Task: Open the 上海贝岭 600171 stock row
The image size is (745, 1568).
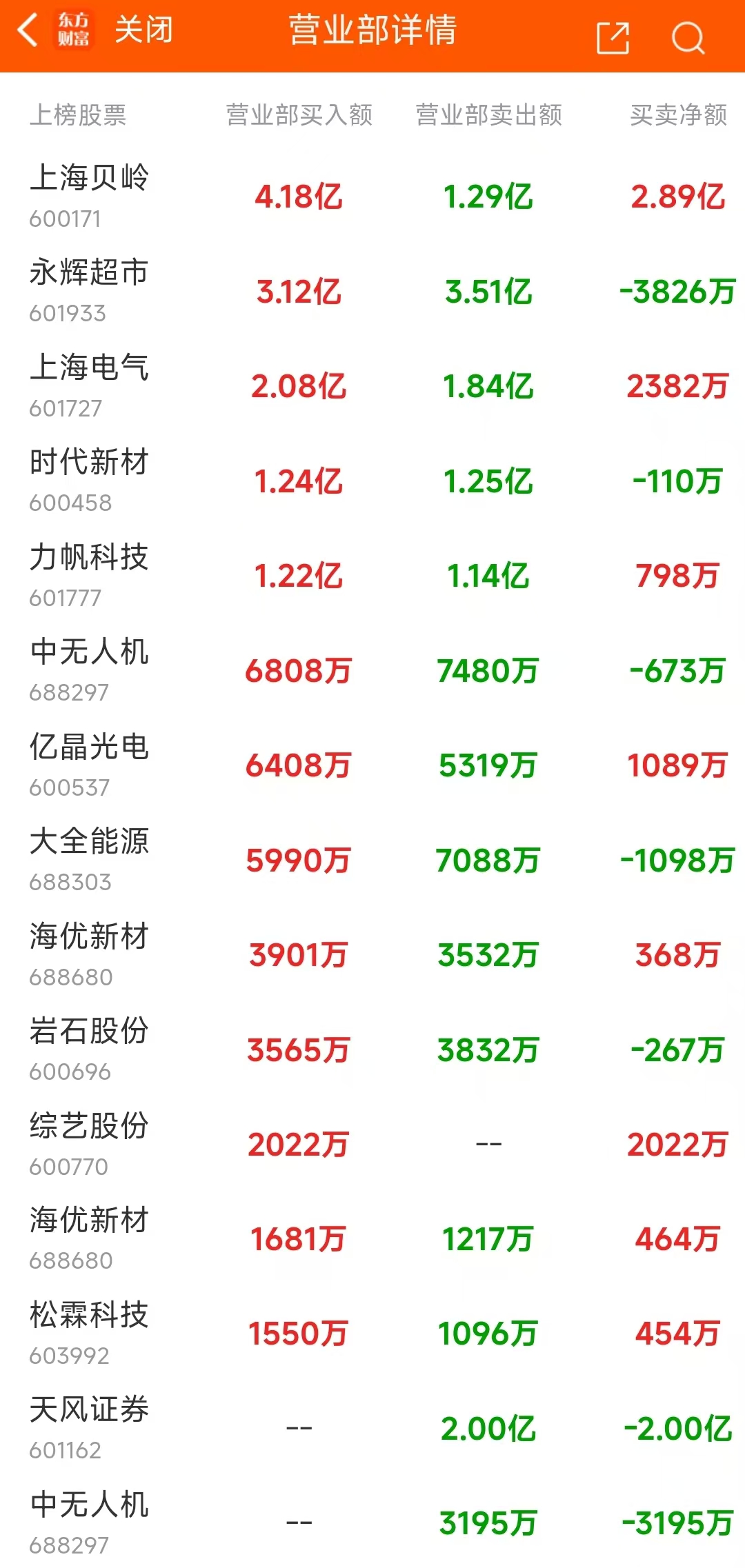Action: [372, 197]
